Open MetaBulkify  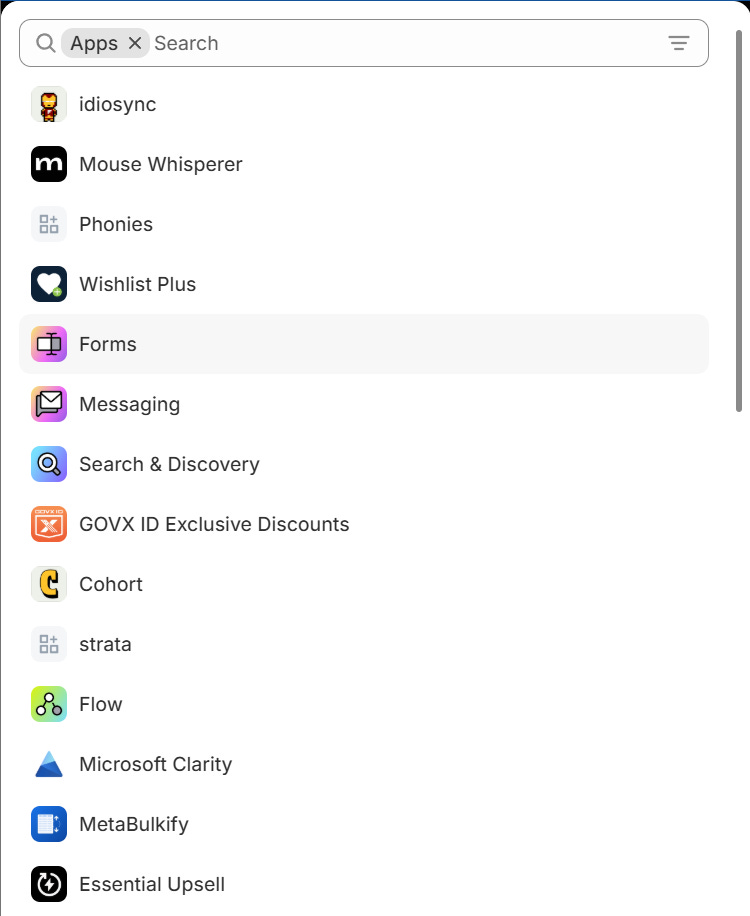[364, 824]
